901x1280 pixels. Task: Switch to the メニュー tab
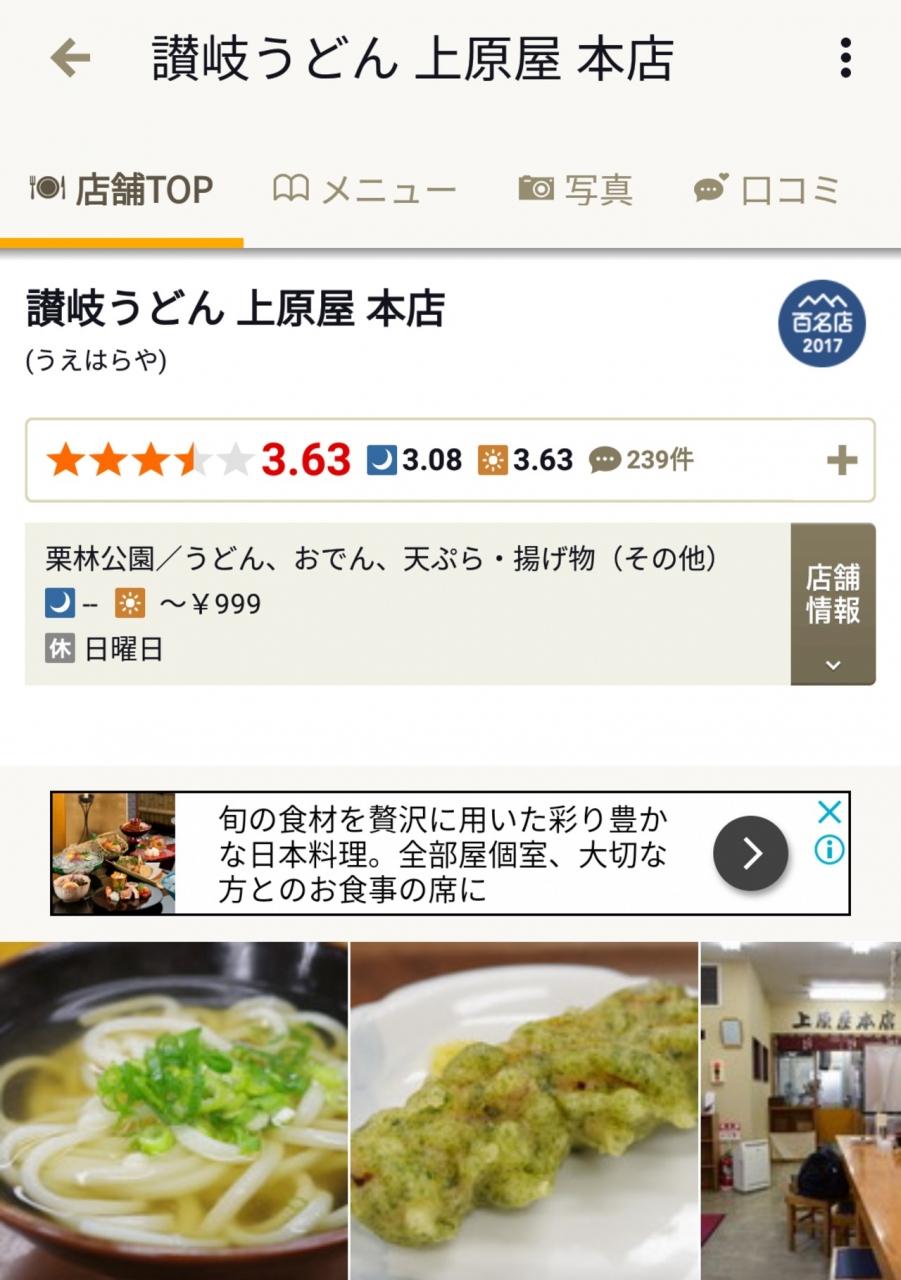(365, 189)
